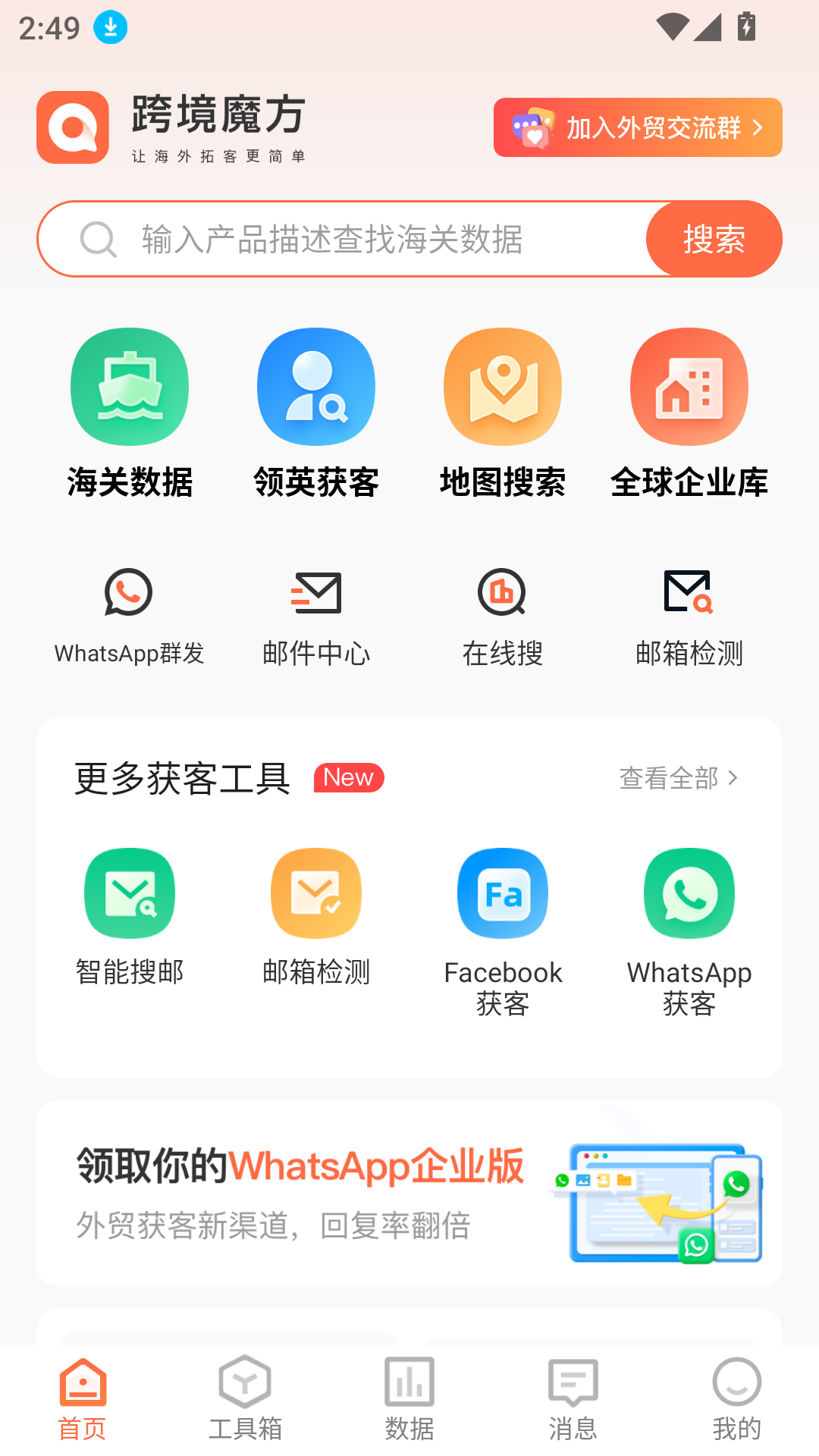Go to the 我的 tab

coord(736,1398)
